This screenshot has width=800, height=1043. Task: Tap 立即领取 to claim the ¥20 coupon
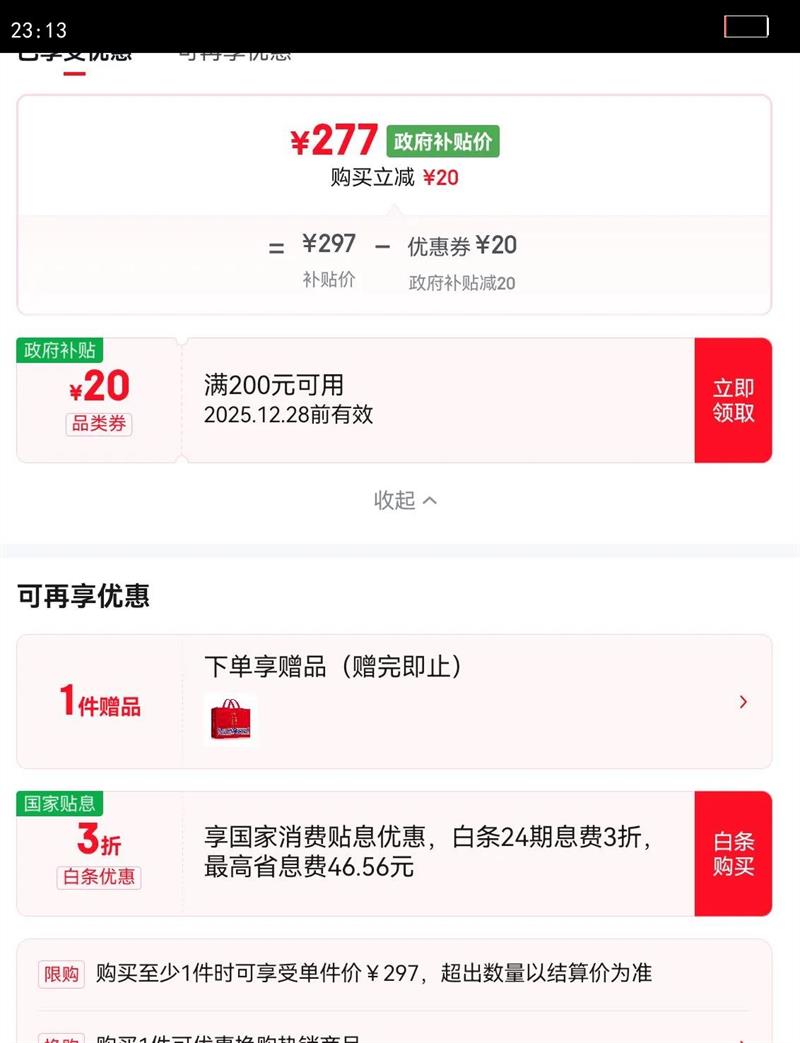click(x=734, y=400)
